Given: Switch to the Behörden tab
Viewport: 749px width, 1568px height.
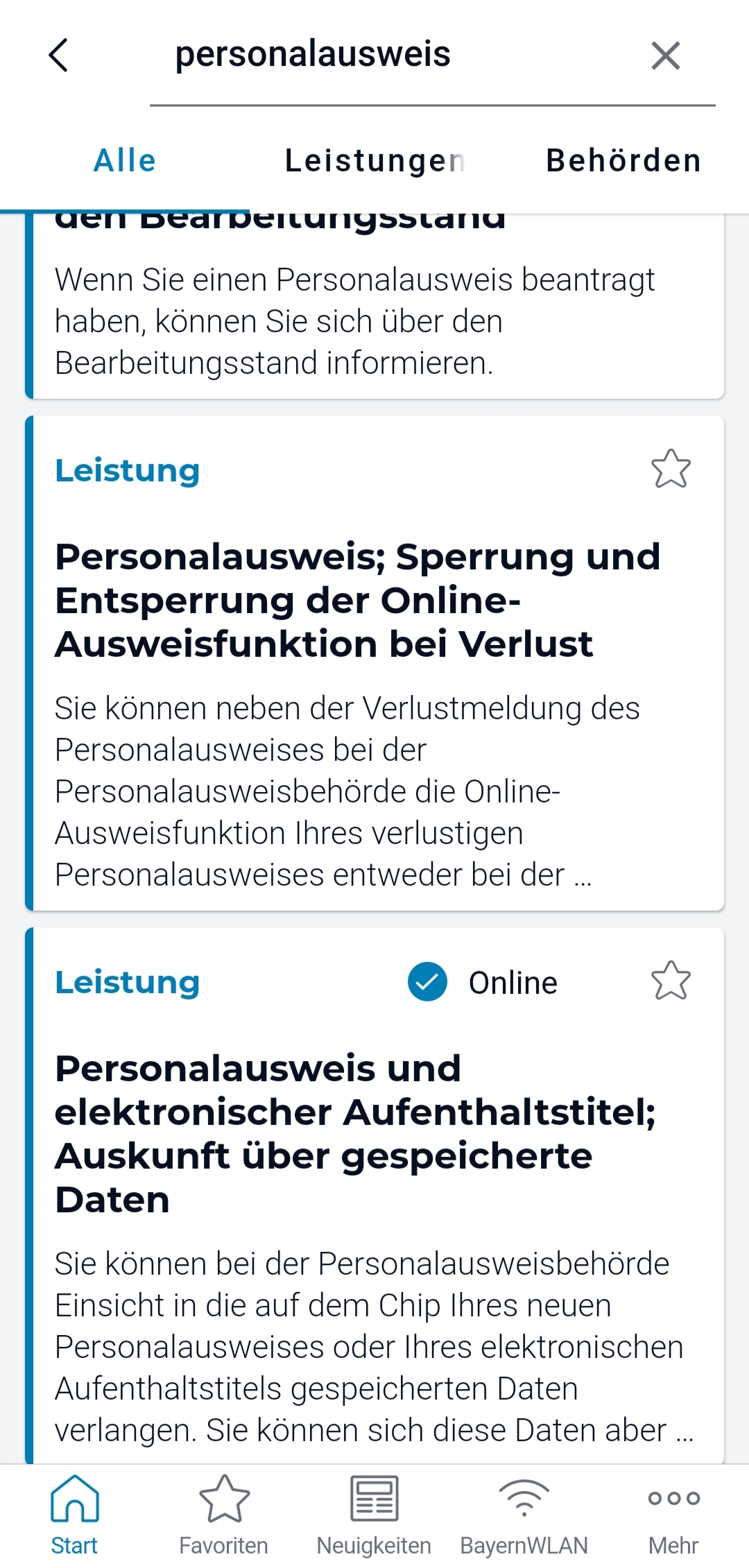Looking at the screenshot, I should pyautogui.click(x=624, y=161).
